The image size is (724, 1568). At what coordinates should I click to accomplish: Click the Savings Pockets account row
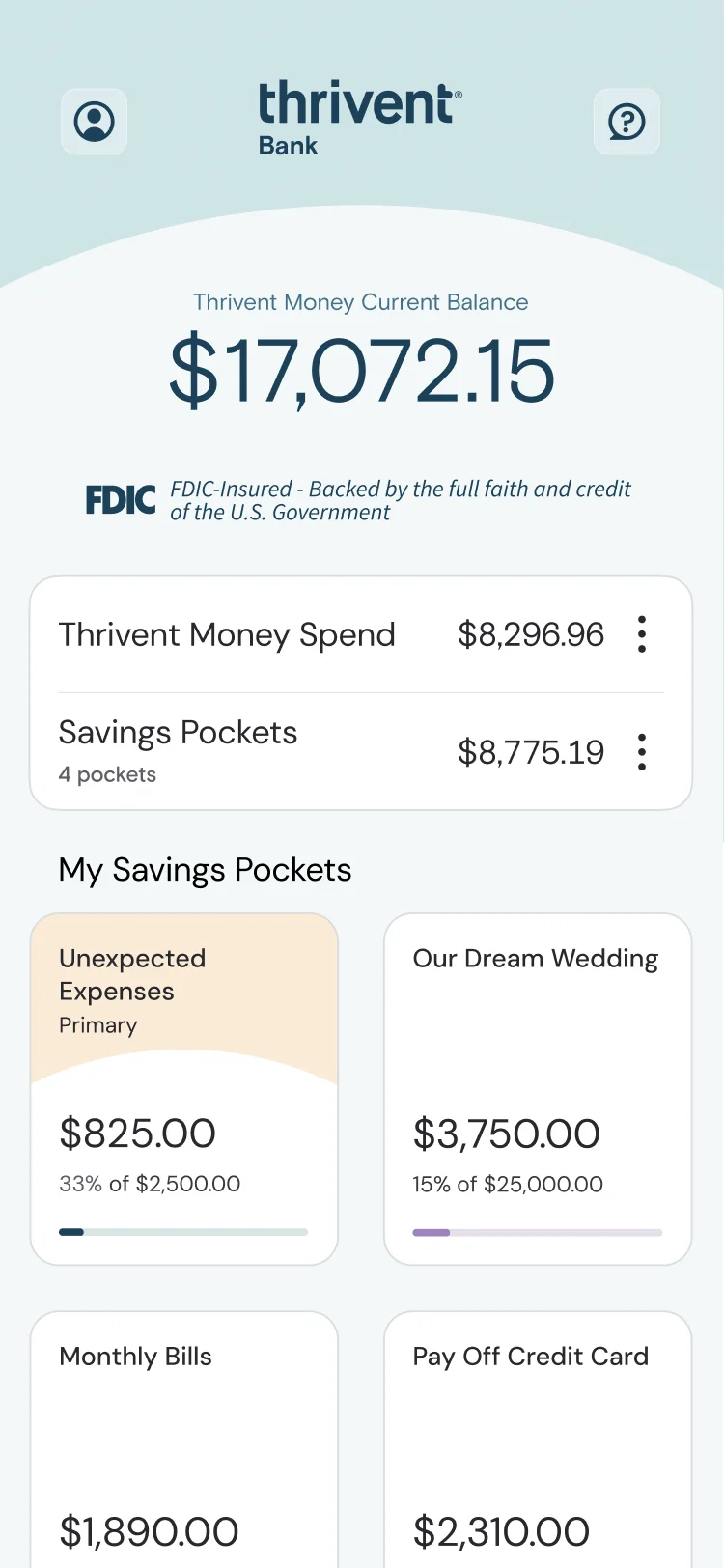290,743
